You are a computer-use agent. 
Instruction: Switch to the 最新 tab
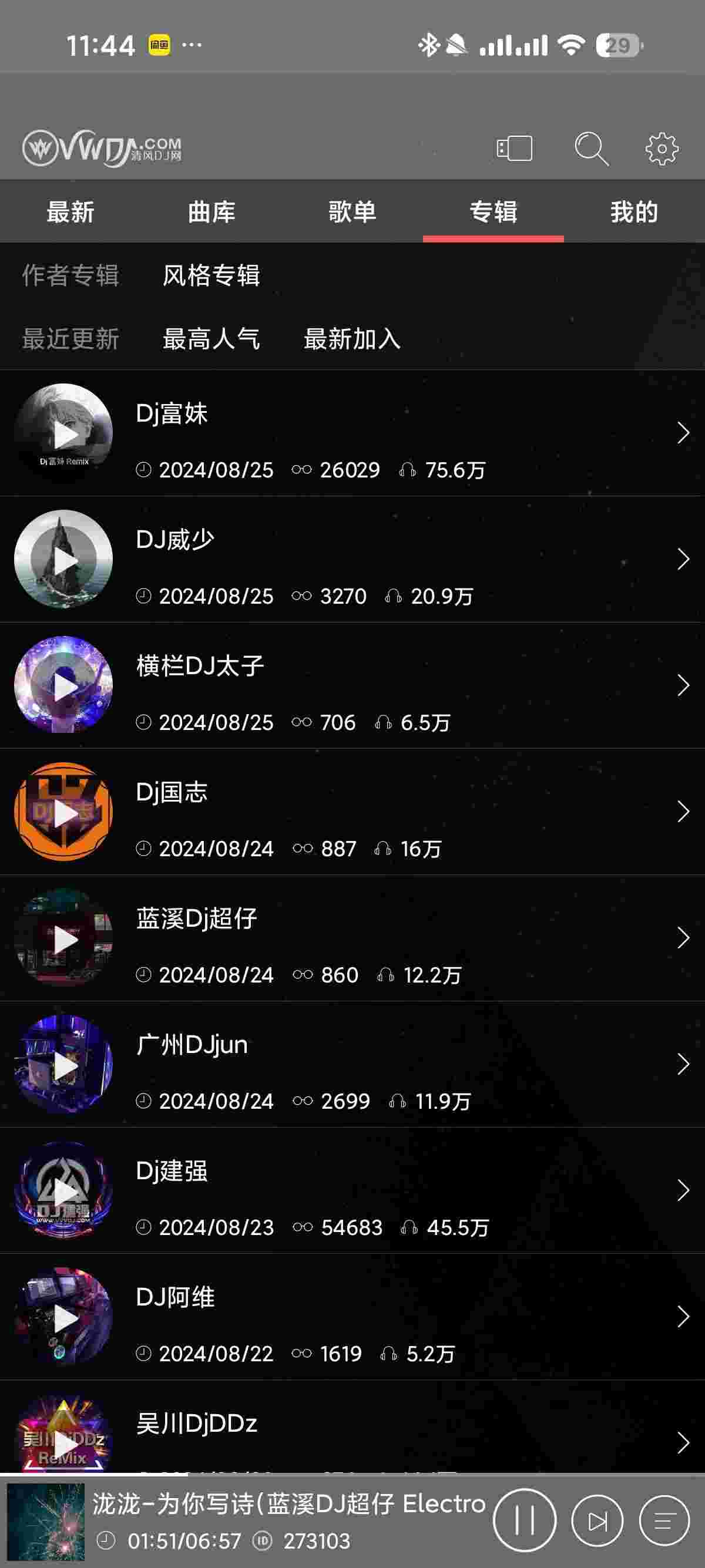70,212
